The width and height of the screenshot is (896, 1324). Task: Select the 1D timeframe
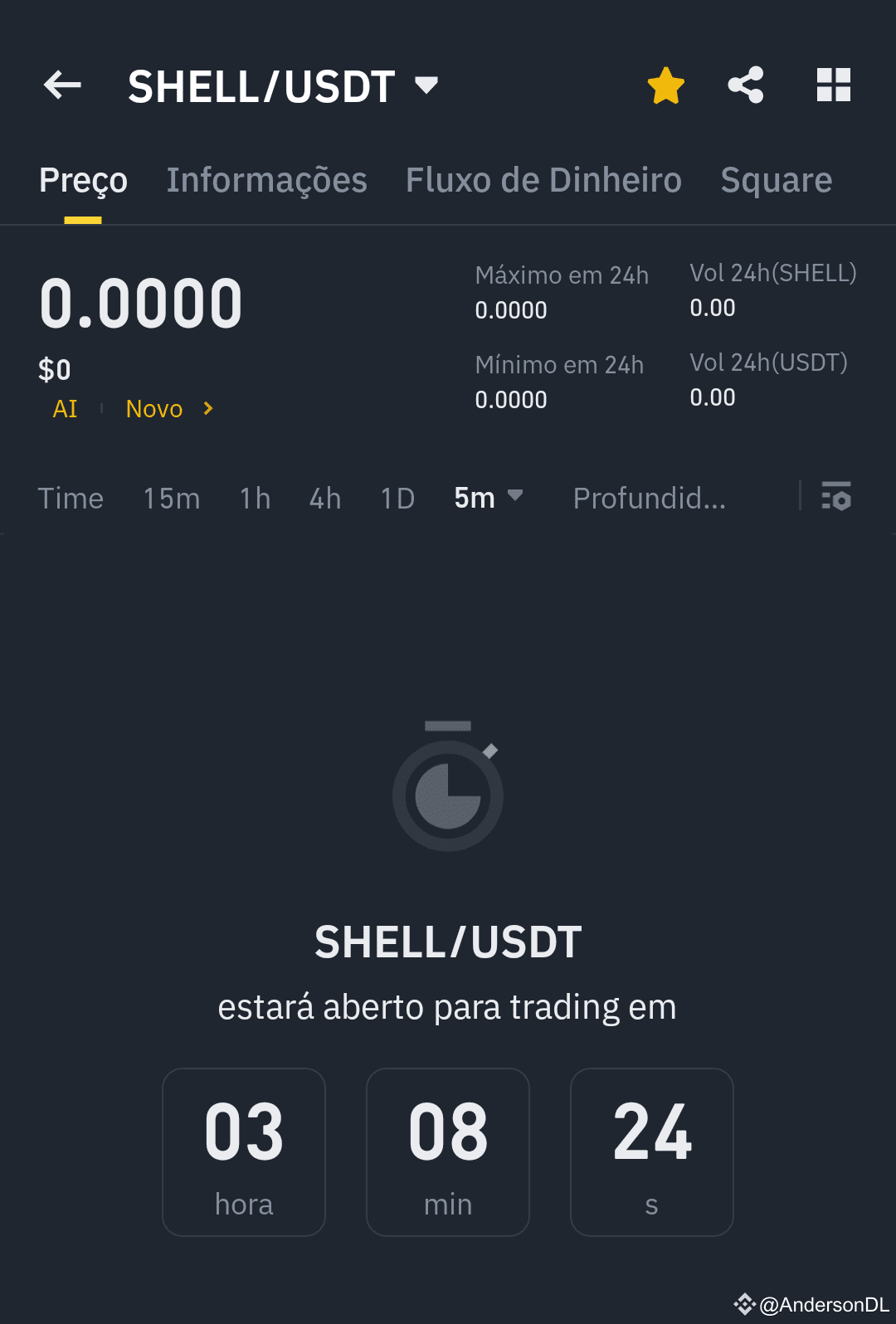(x=397, y=498)
